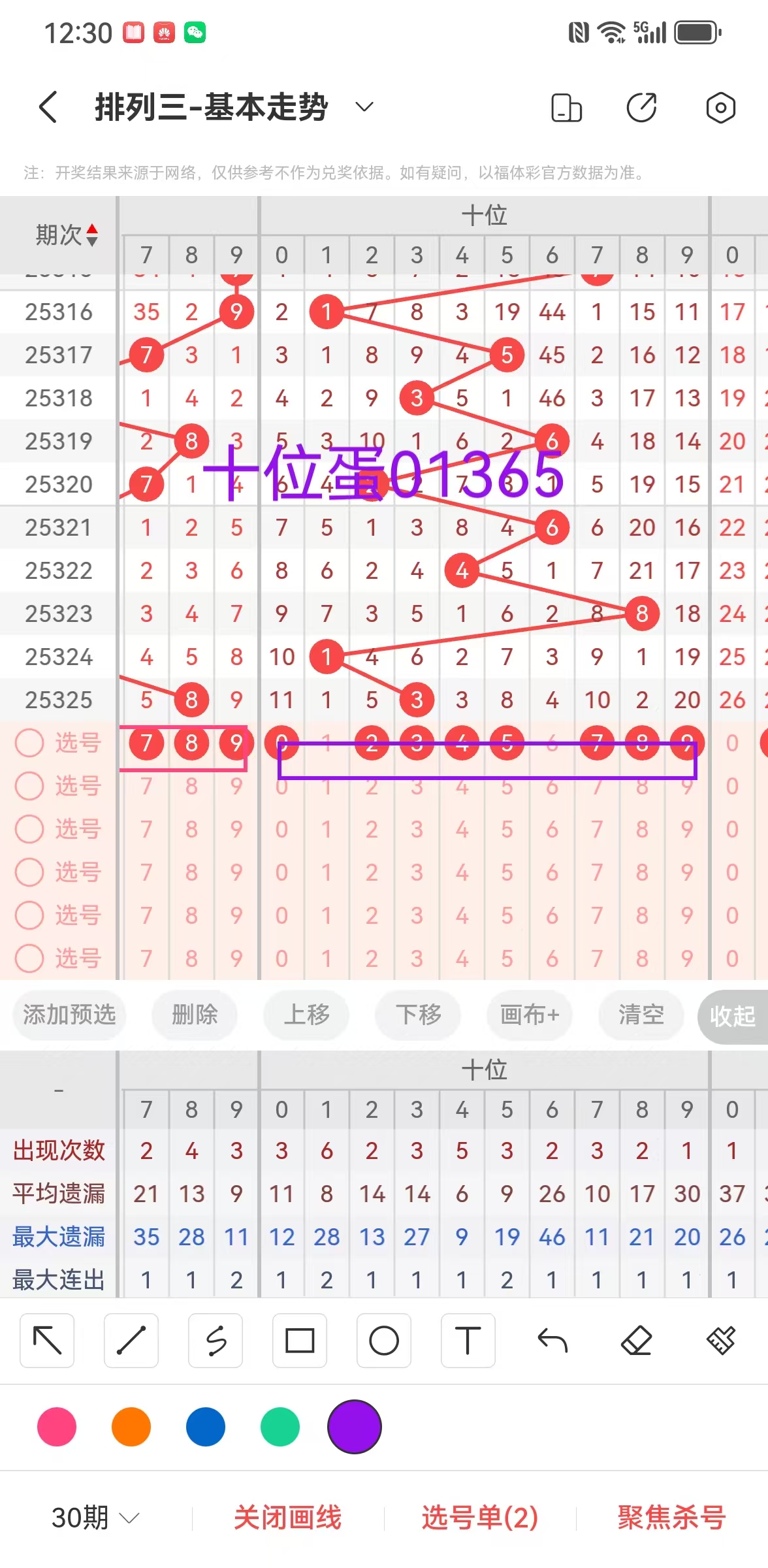Screen dimensions: 768x1568
Task: Tap 添加预选 button
Action: (x=69, y=1015)
